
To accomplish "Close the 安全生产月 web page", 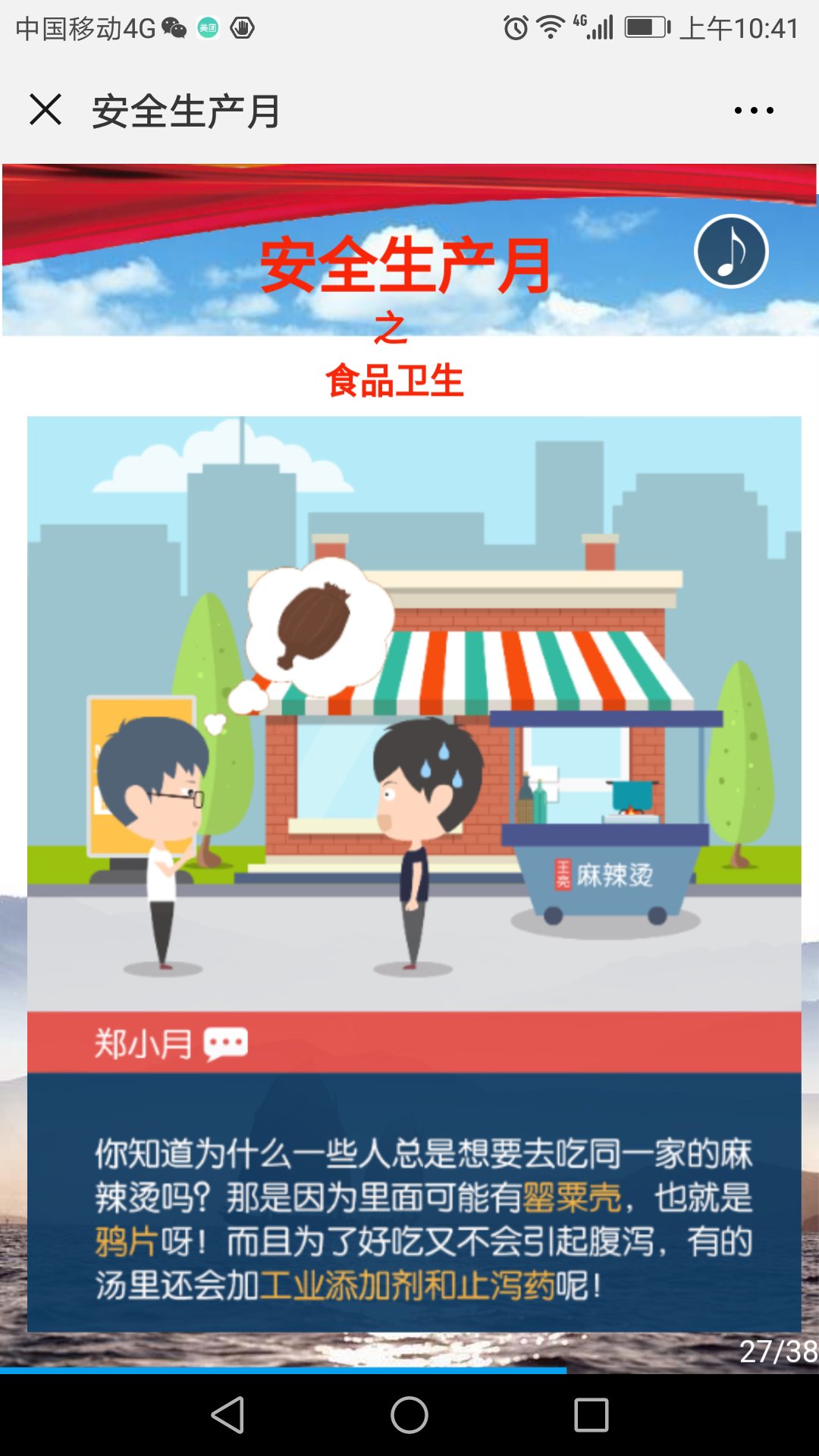I will pyautogui.click(x=45, y=109).
